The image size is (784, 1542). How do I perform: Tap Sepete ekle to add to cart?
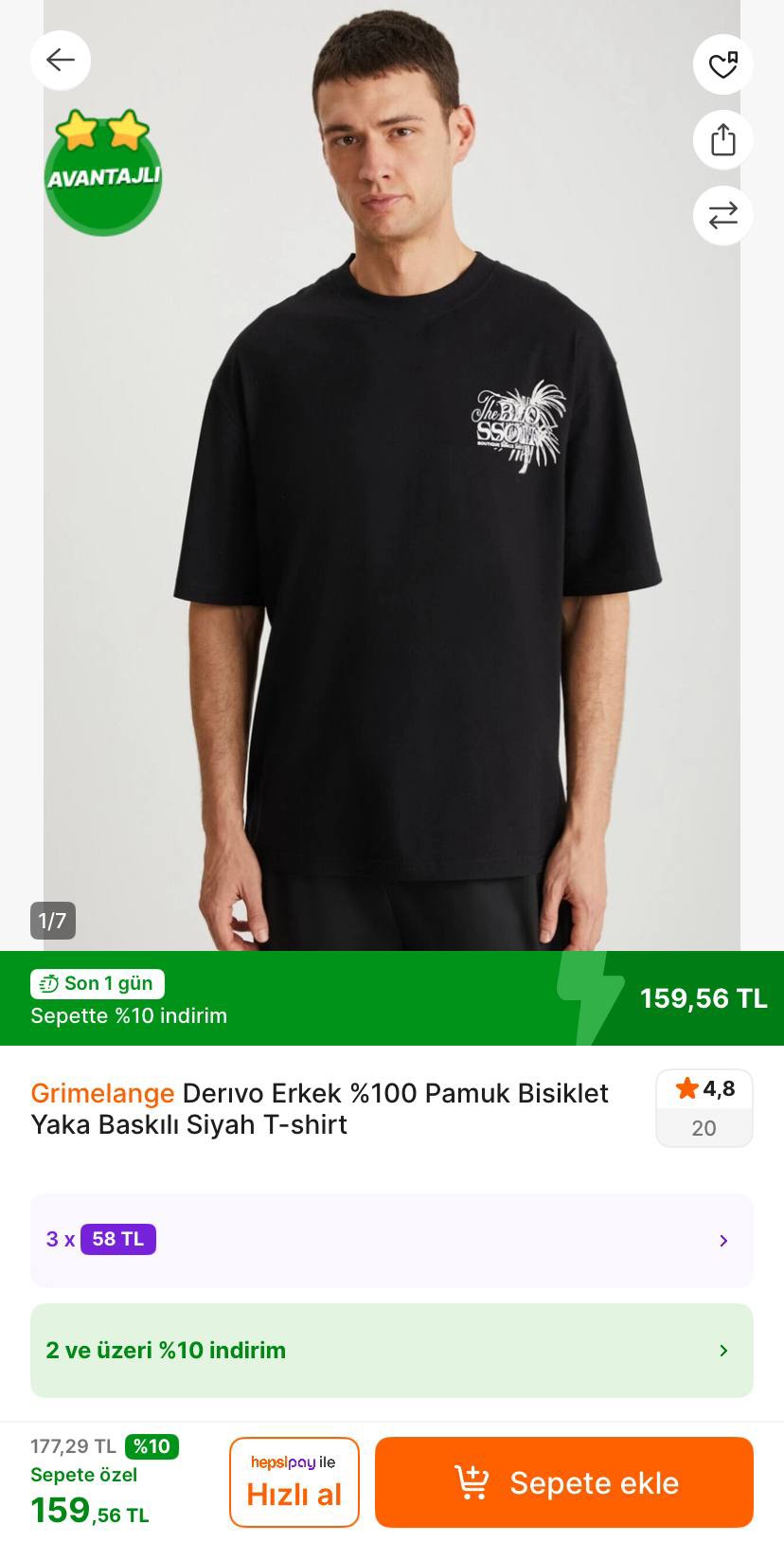[x=563, y=1481]
